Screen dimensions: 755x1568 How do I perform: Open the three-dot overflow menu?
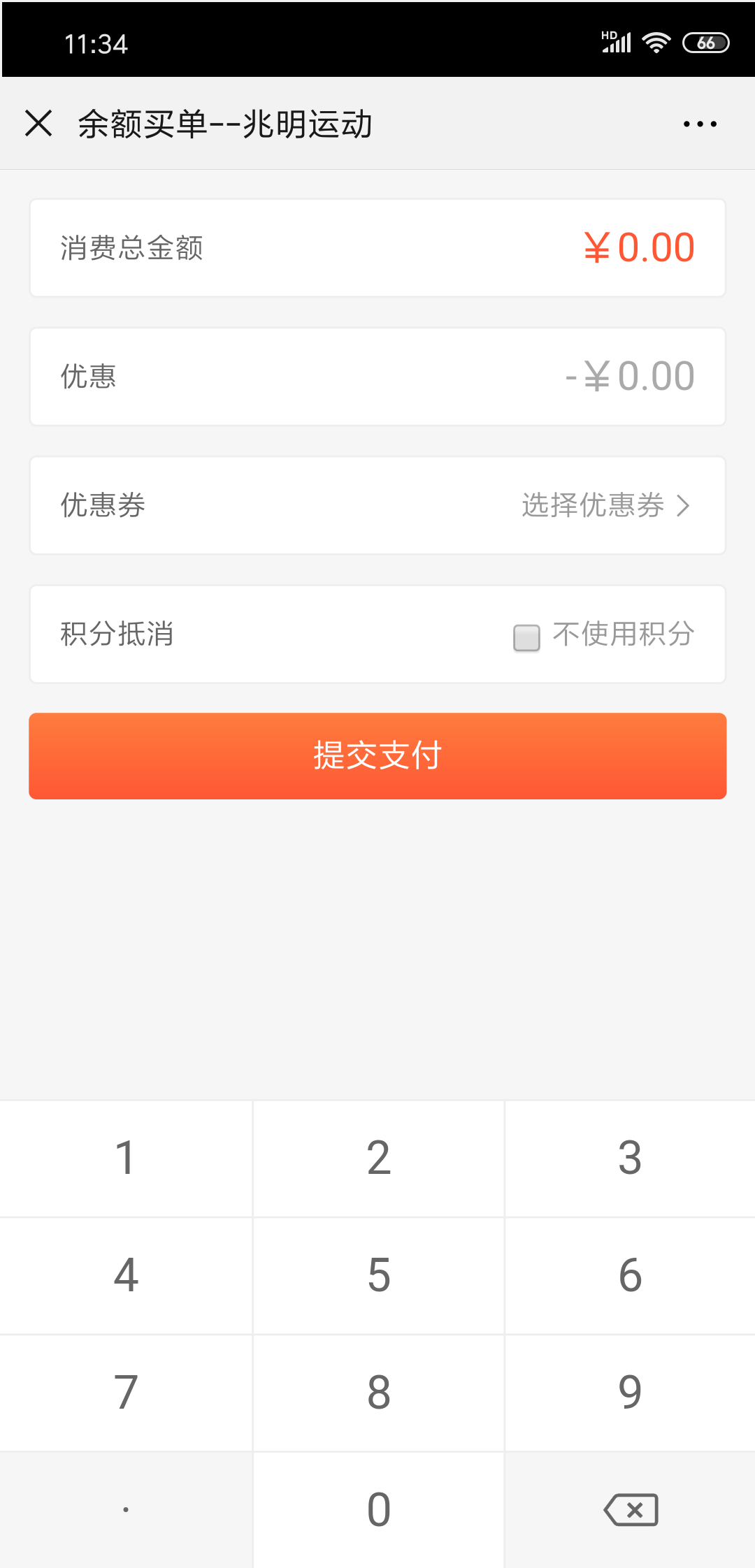(700, 124)
